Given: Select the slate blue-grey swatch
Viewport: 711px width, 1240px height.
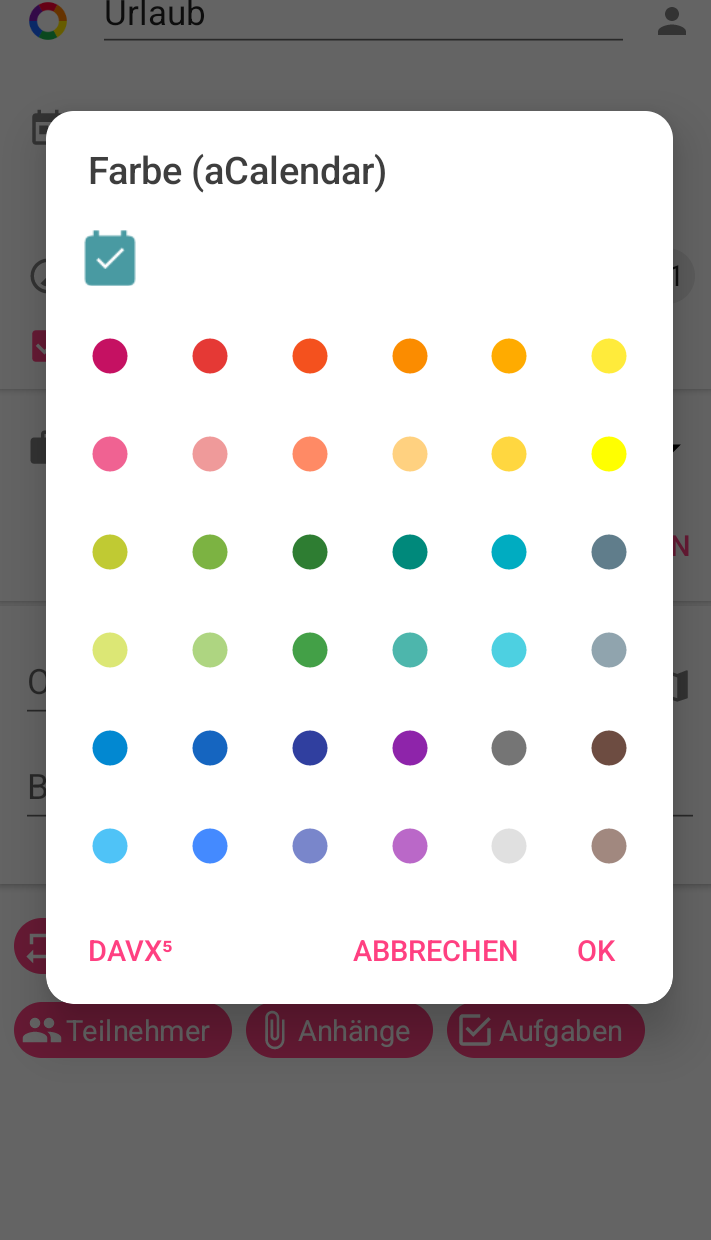Looking at the screenshot, I should point(609,552).
